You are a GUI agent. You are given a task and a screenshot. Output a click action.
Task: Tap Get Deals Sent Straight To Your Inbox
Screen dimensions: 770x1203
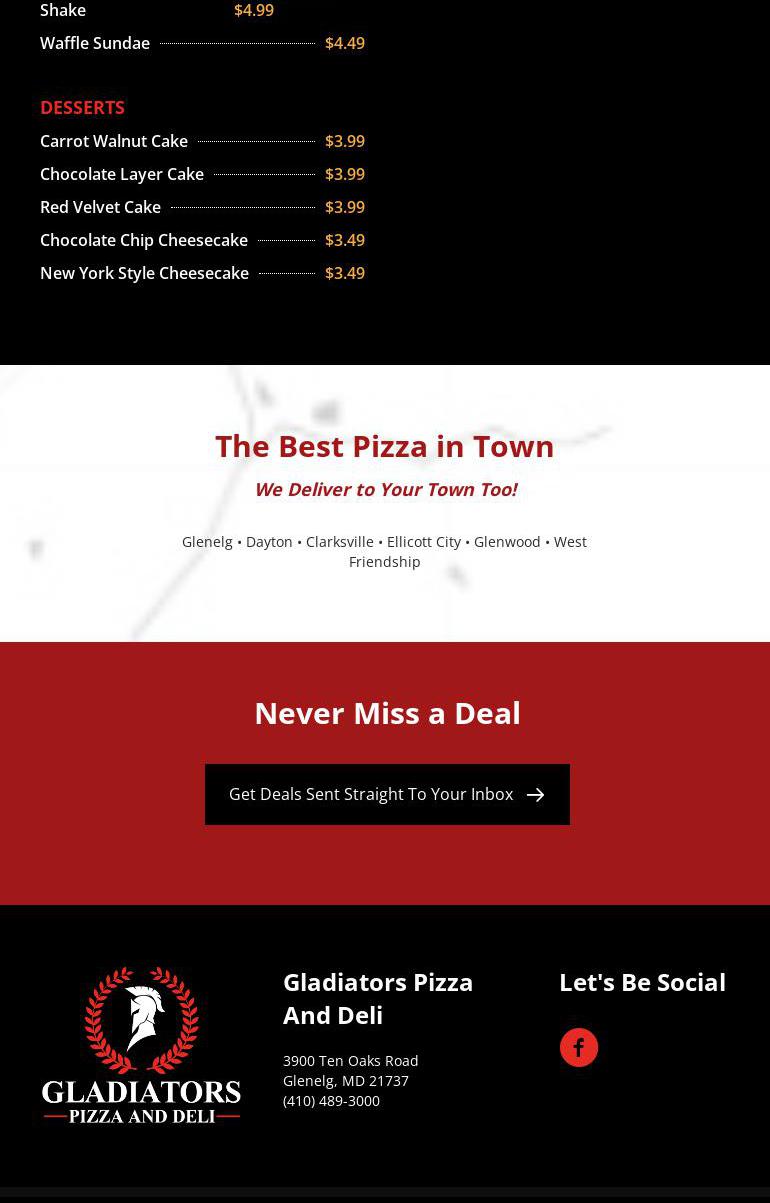(x=387, y=794)
